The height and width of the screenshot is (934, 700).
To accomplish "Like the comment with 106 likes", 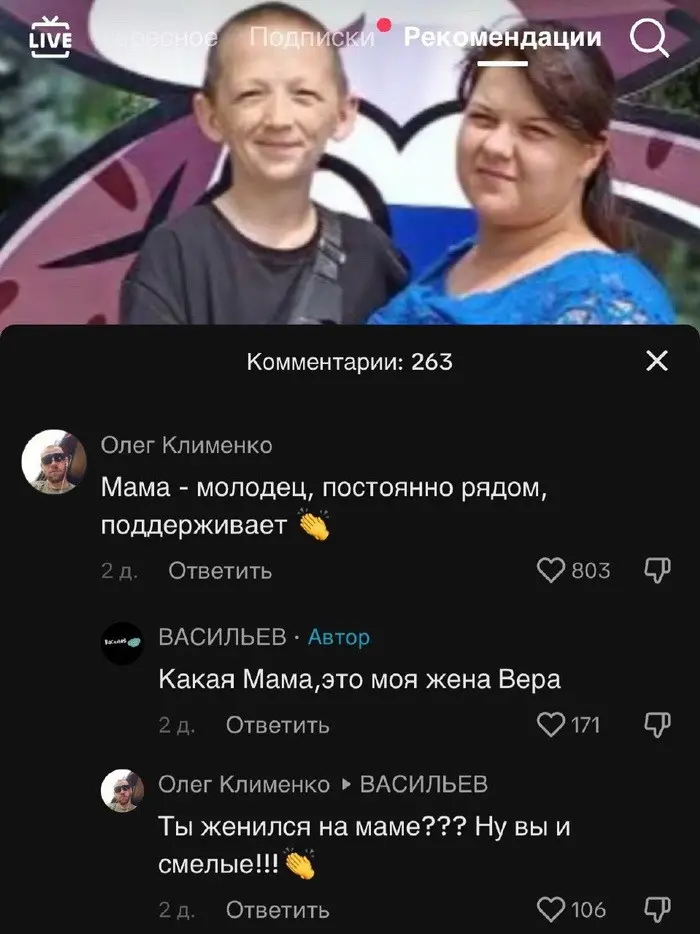I will 551,909.
